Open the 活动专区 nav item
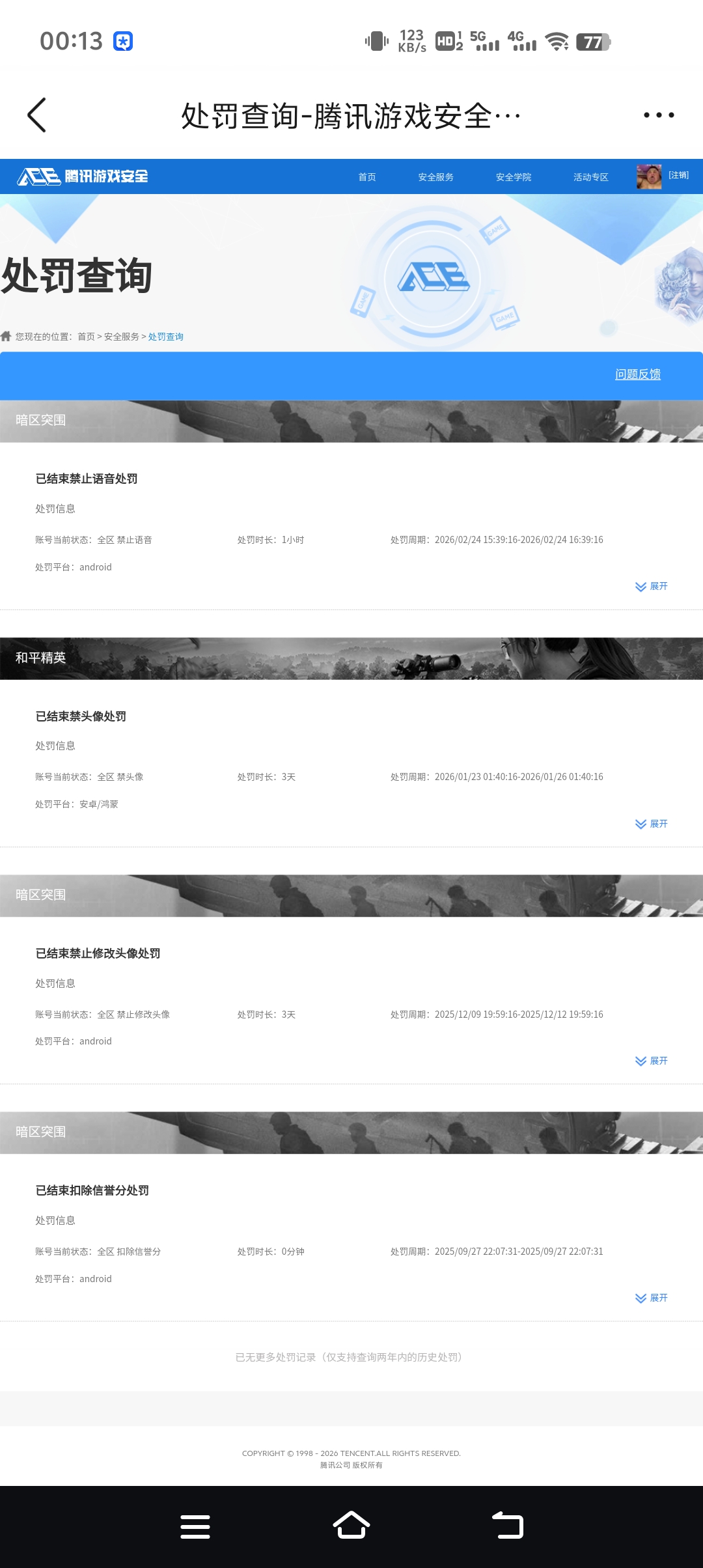This screenshot has height=1568, width=703. pyautogui.click(x=590, y=177)
